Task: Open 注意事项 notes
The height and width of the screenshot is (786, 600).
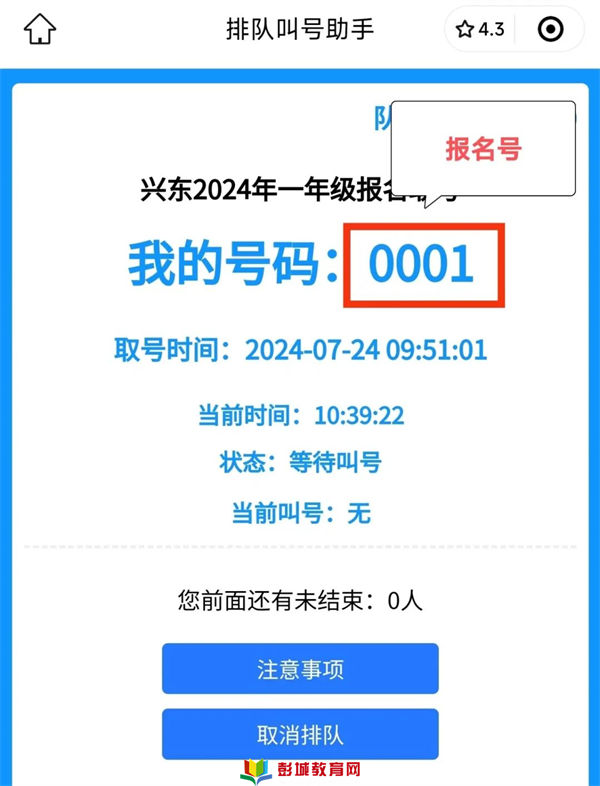Action: [300, 669]
